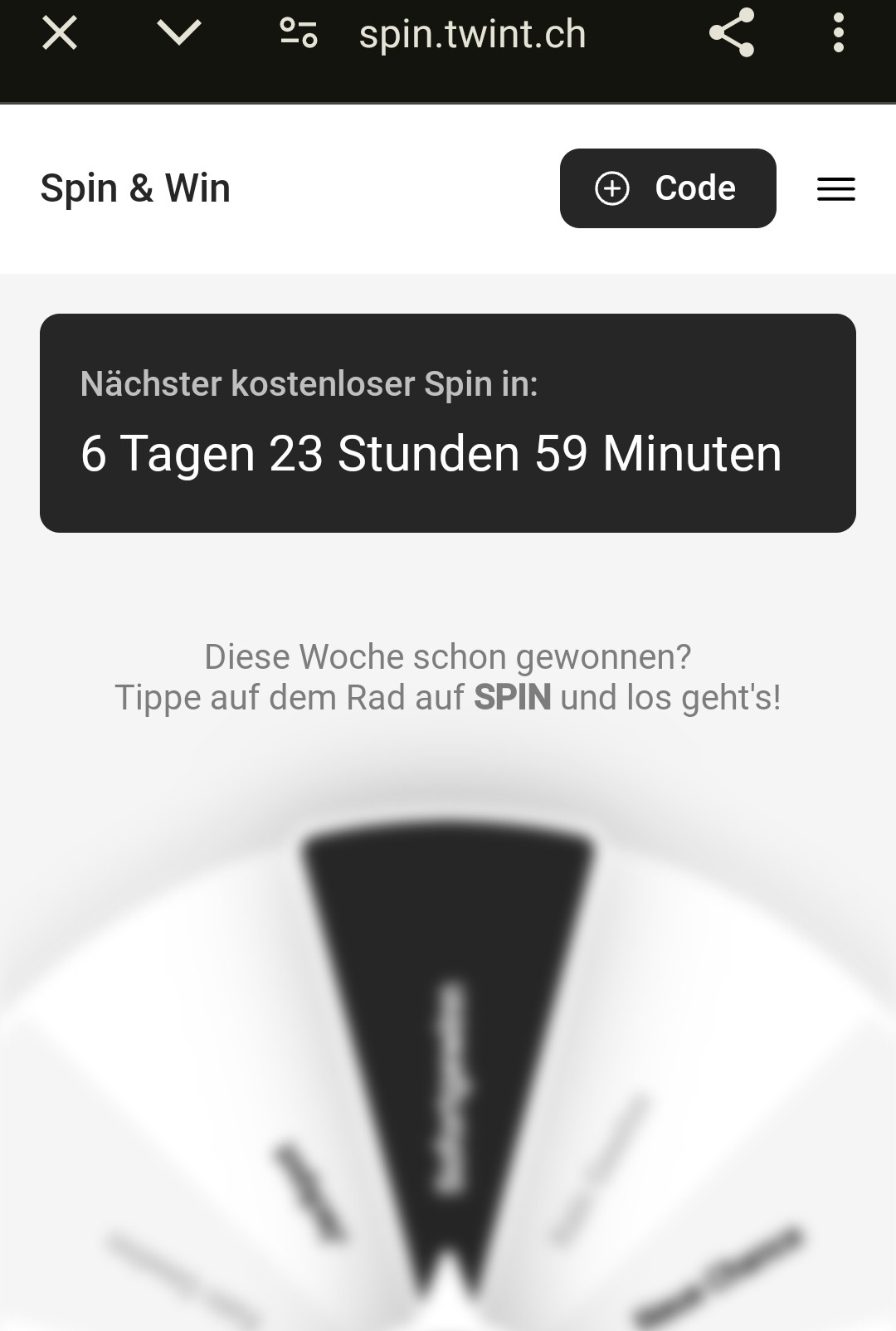Open site settings next to spin.twint.ch
Screen dimensions: 896x1331
pos(299,34)
